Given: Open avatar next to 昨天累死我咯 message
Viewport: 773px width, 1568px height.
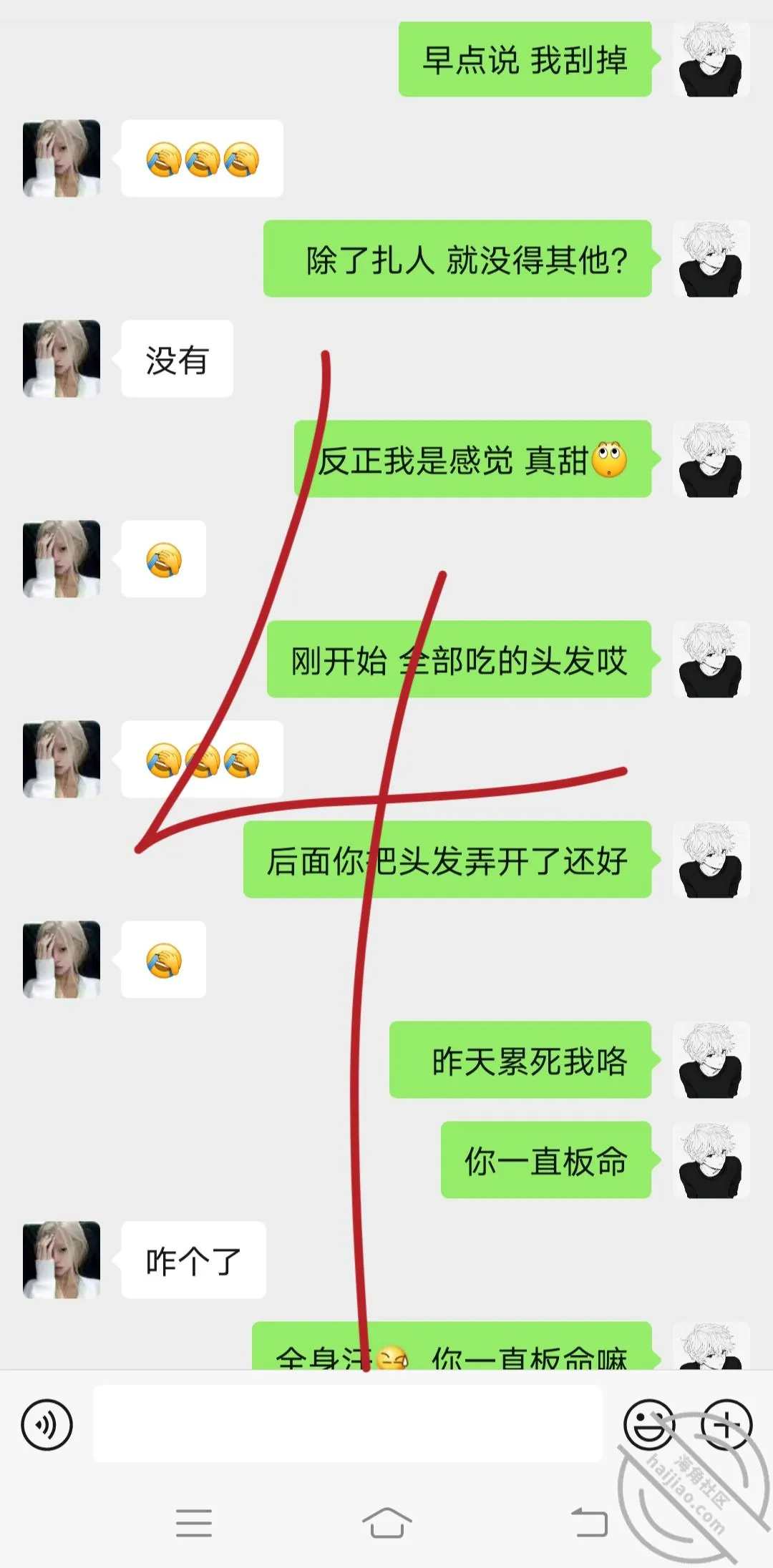Looking at the screenshot, I should 711,1059.
